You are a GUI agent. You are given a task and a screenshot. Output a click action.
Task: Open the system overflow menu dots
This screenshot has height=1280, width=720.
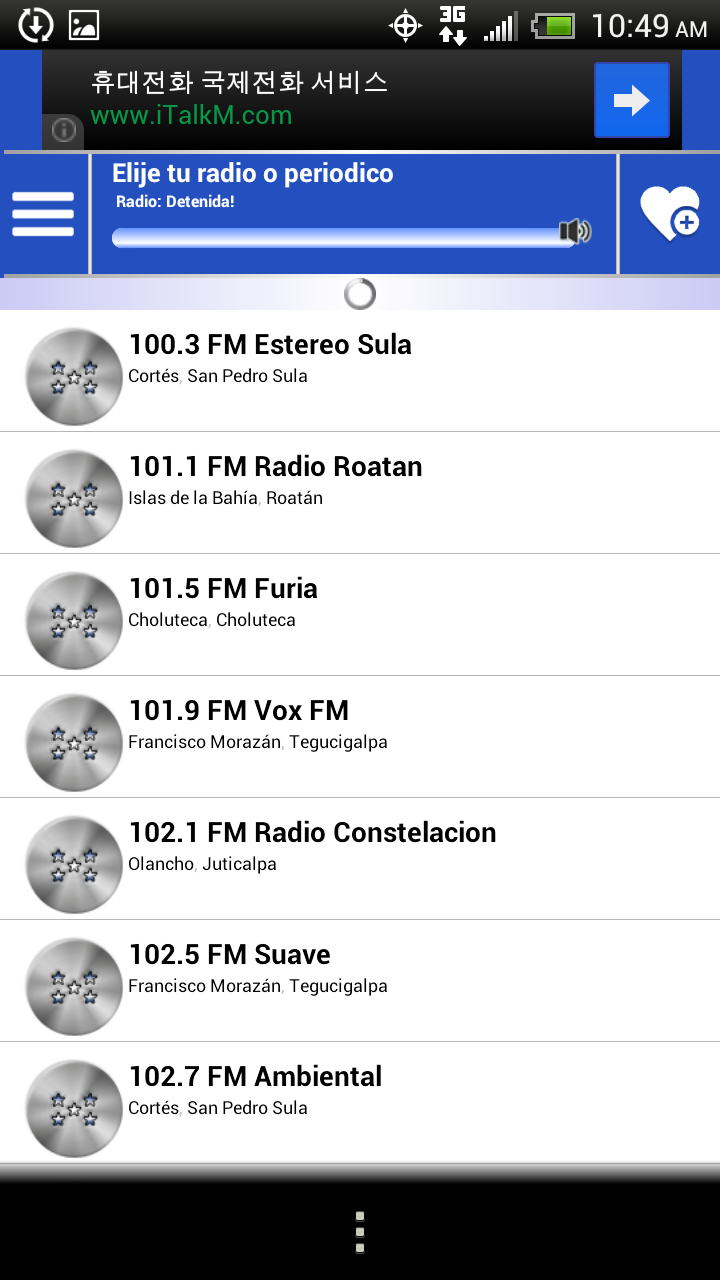click(x=360, y=1232)
